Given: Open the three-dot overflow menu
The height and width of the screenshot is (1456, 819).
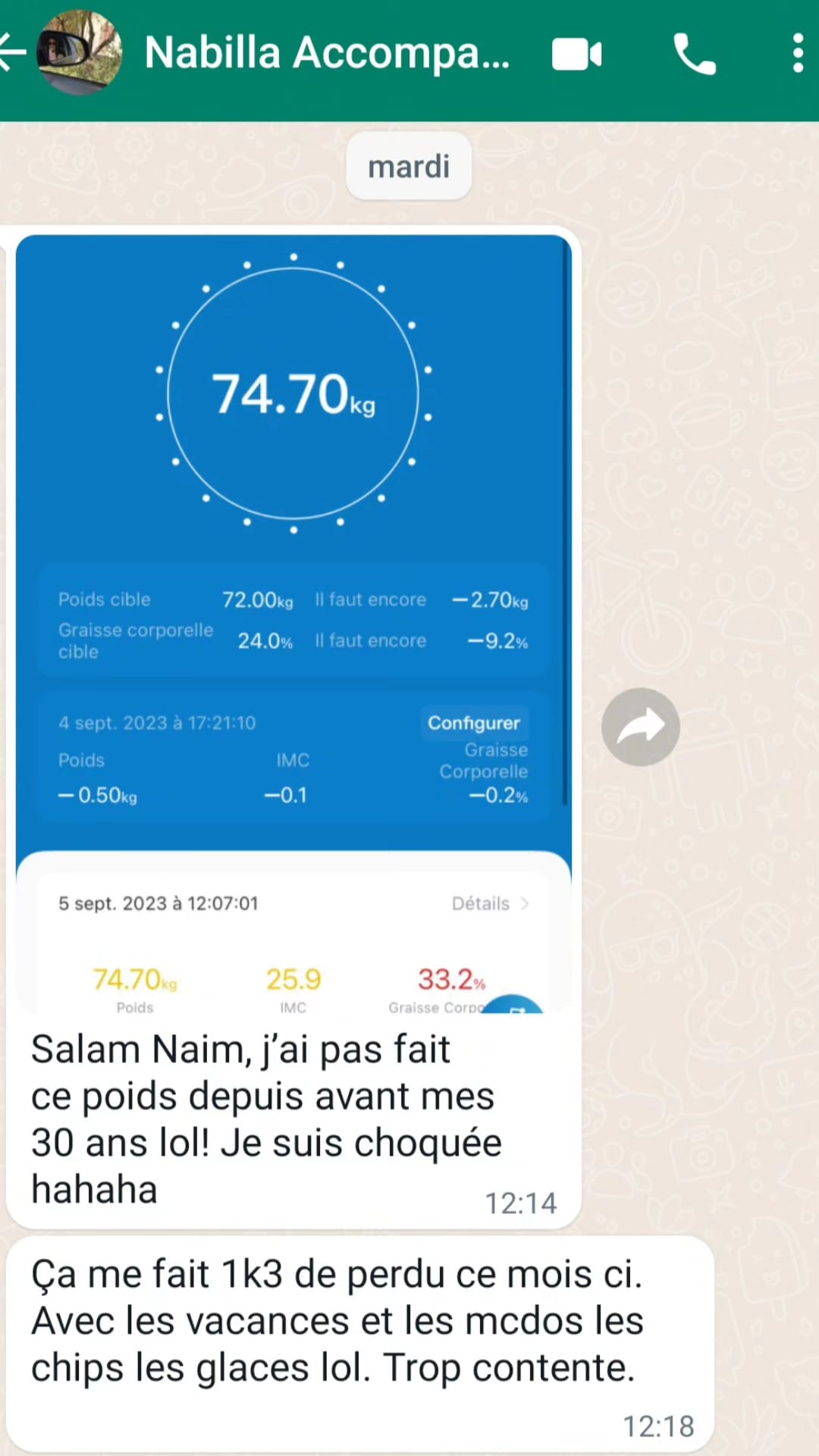Looking at the screenshot, I should click(797, 53).
